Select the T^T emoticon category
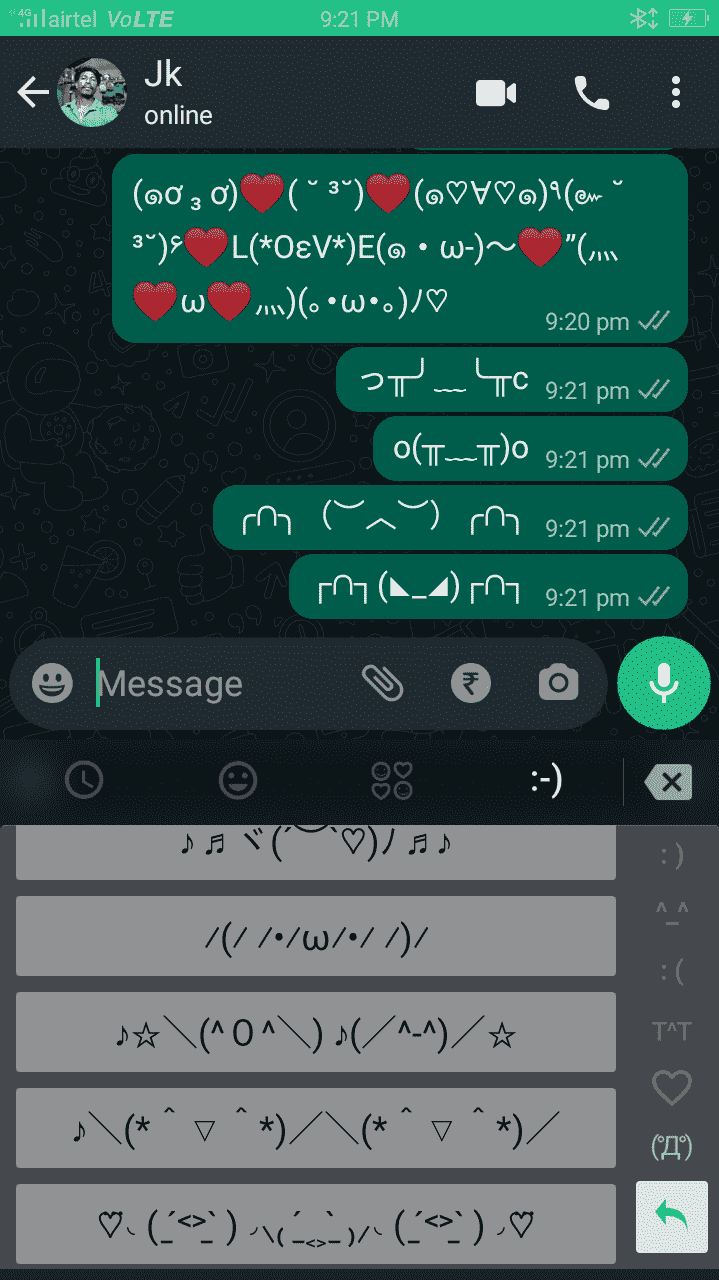The image size is (719, 1280). click(672, 1031)
